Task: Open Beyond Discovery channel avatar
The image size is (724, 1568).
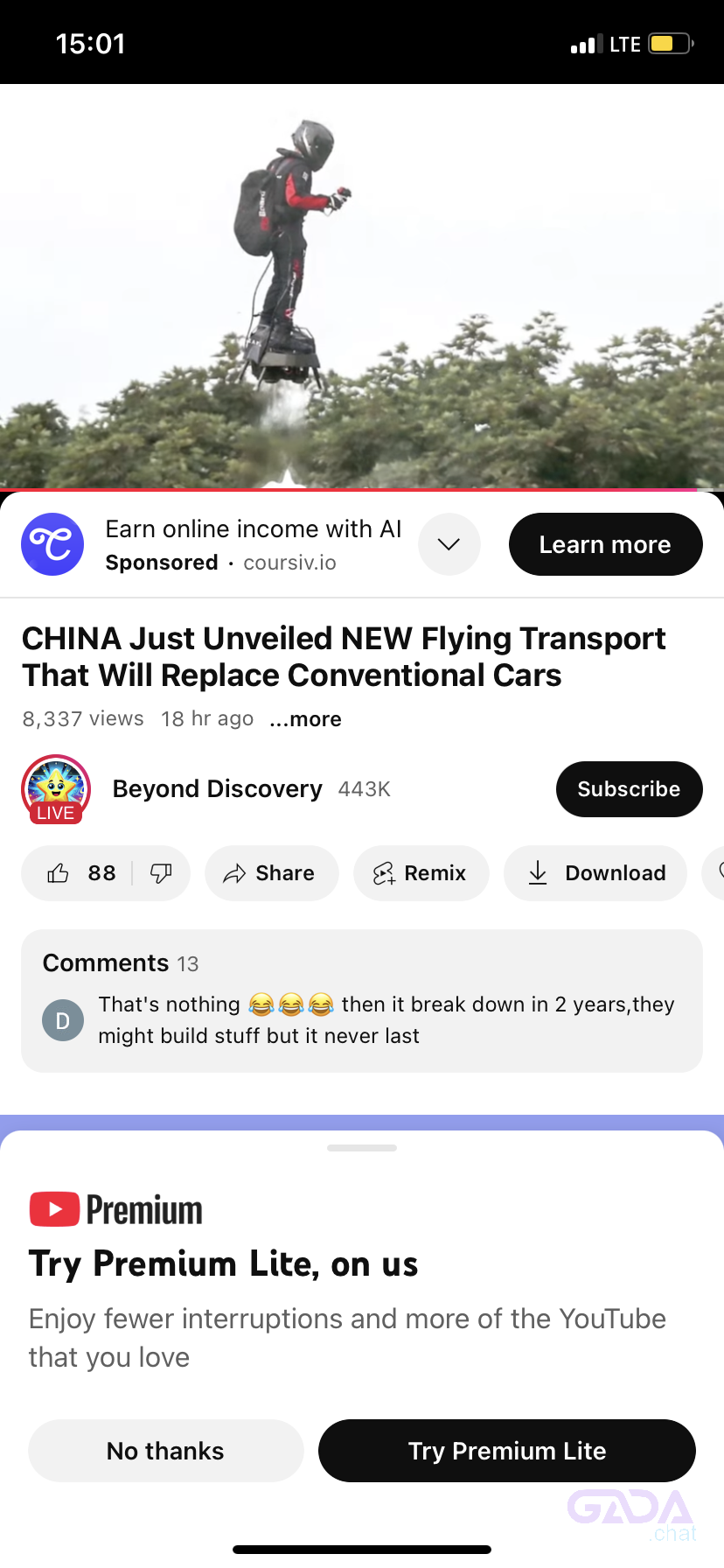Action: coord(56,788)
